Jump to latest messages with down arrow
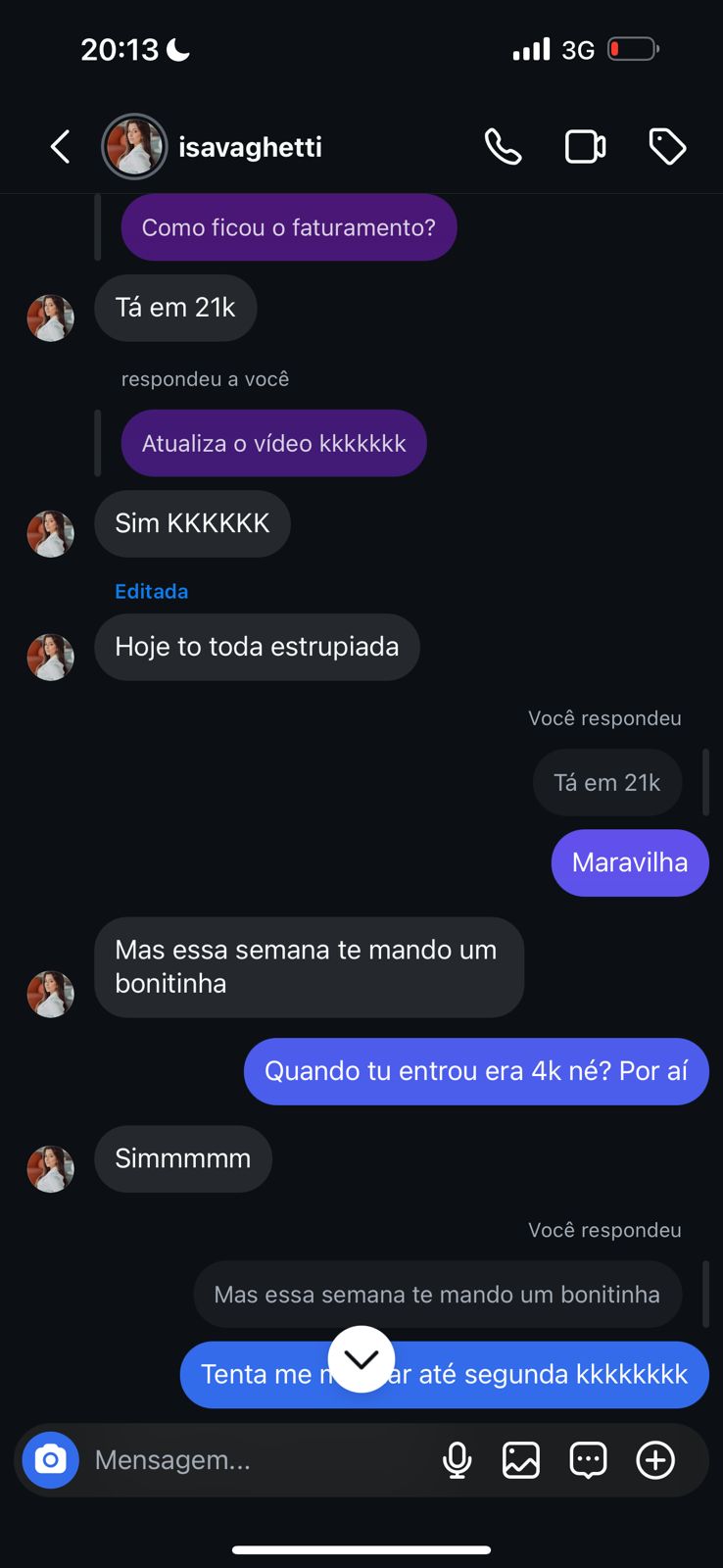Screen dimensions: 723x1568 point(361,1359)
